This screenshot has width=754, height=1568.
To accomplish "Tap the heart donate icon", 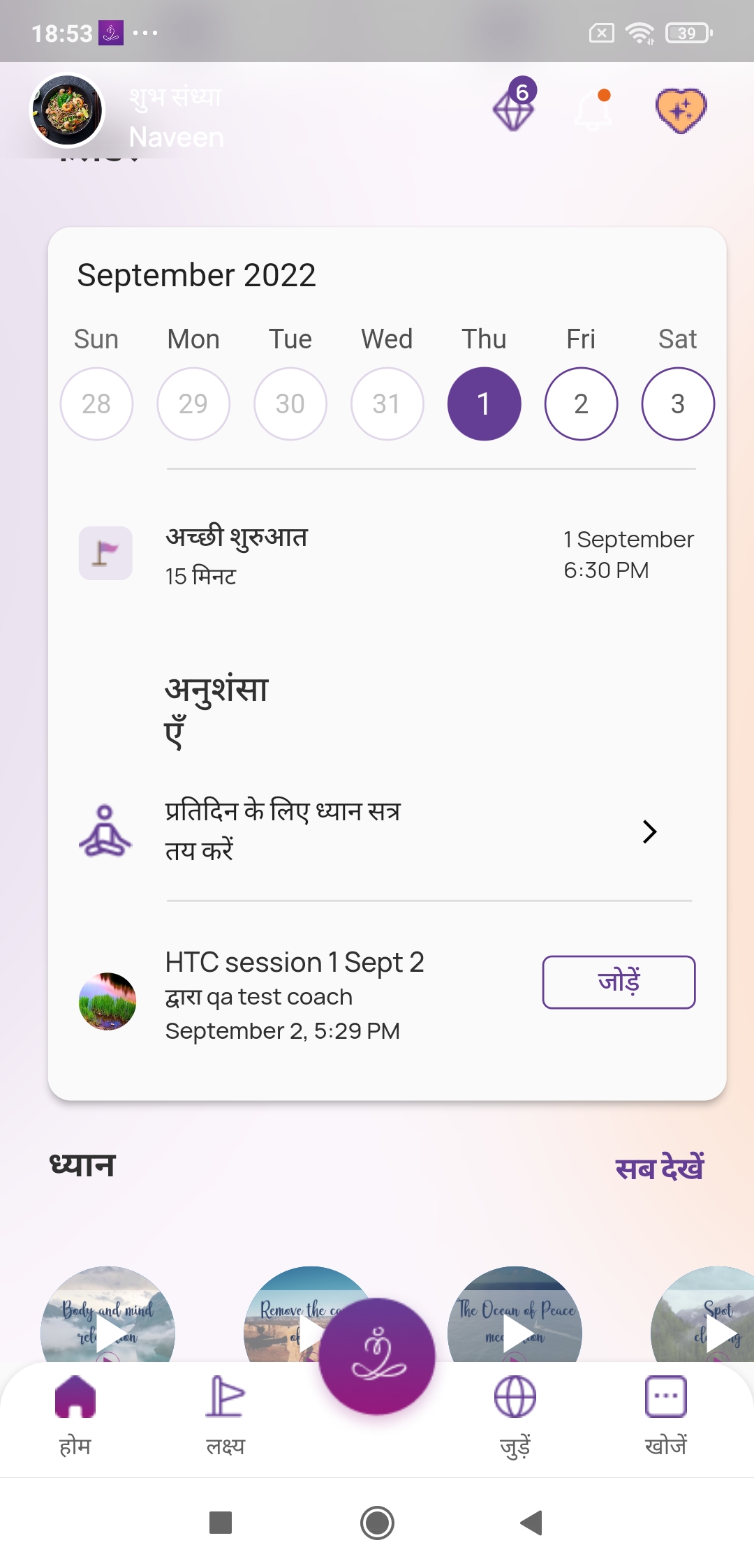I will [681, 110].
